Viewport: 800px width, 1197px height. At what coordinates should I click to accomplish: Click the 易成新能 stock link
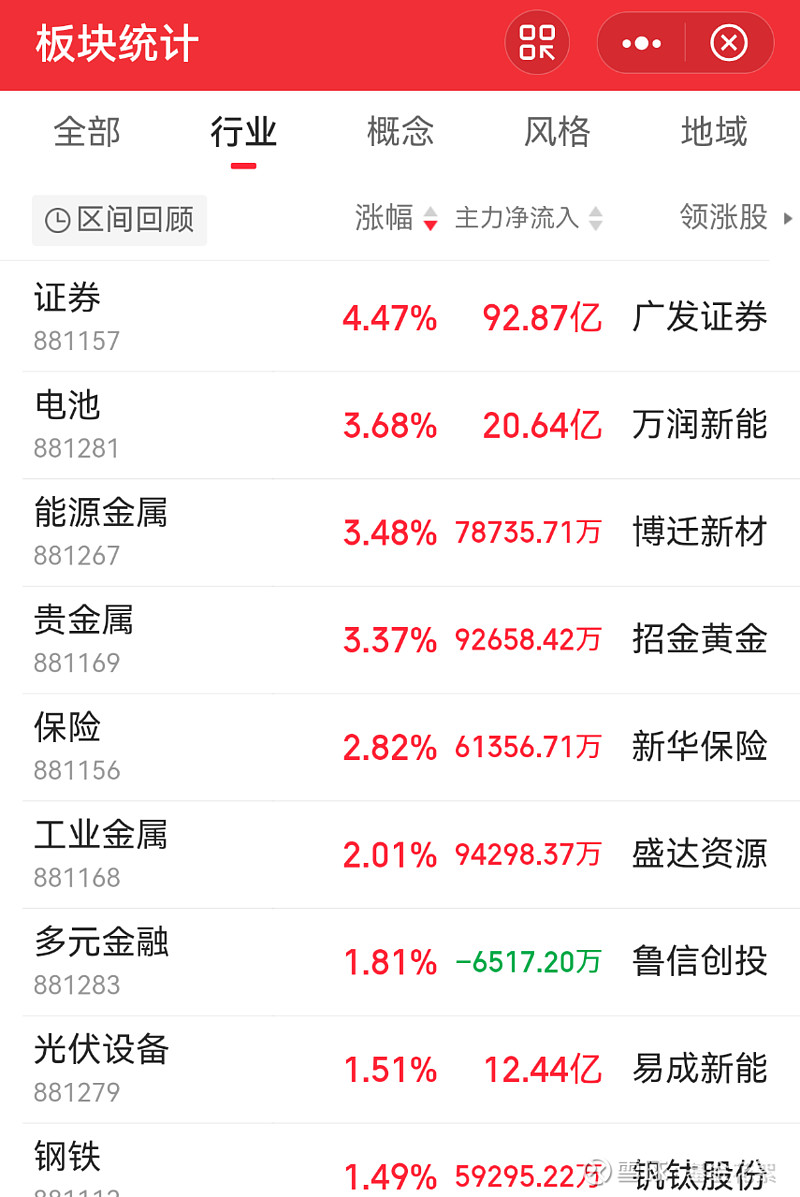(x=698, y=1069)
